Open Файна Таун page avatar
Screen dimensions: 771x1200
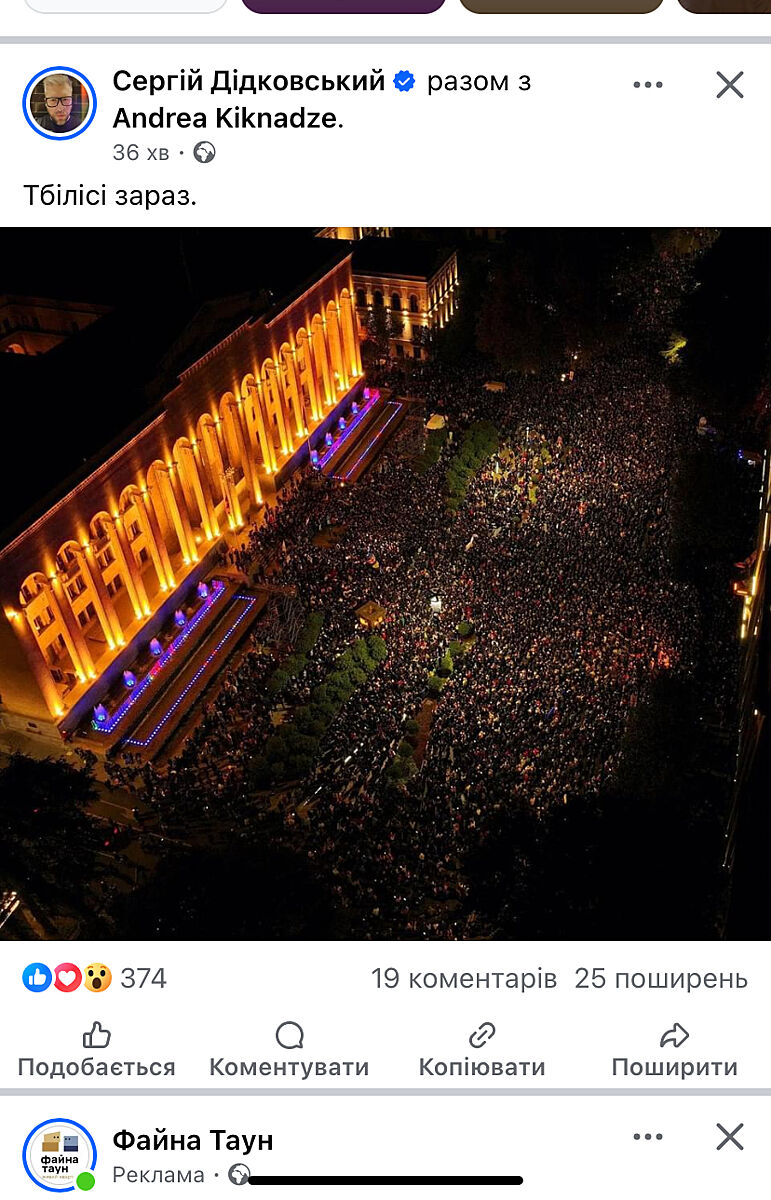pyautogui.click(x=59, y=1155)
